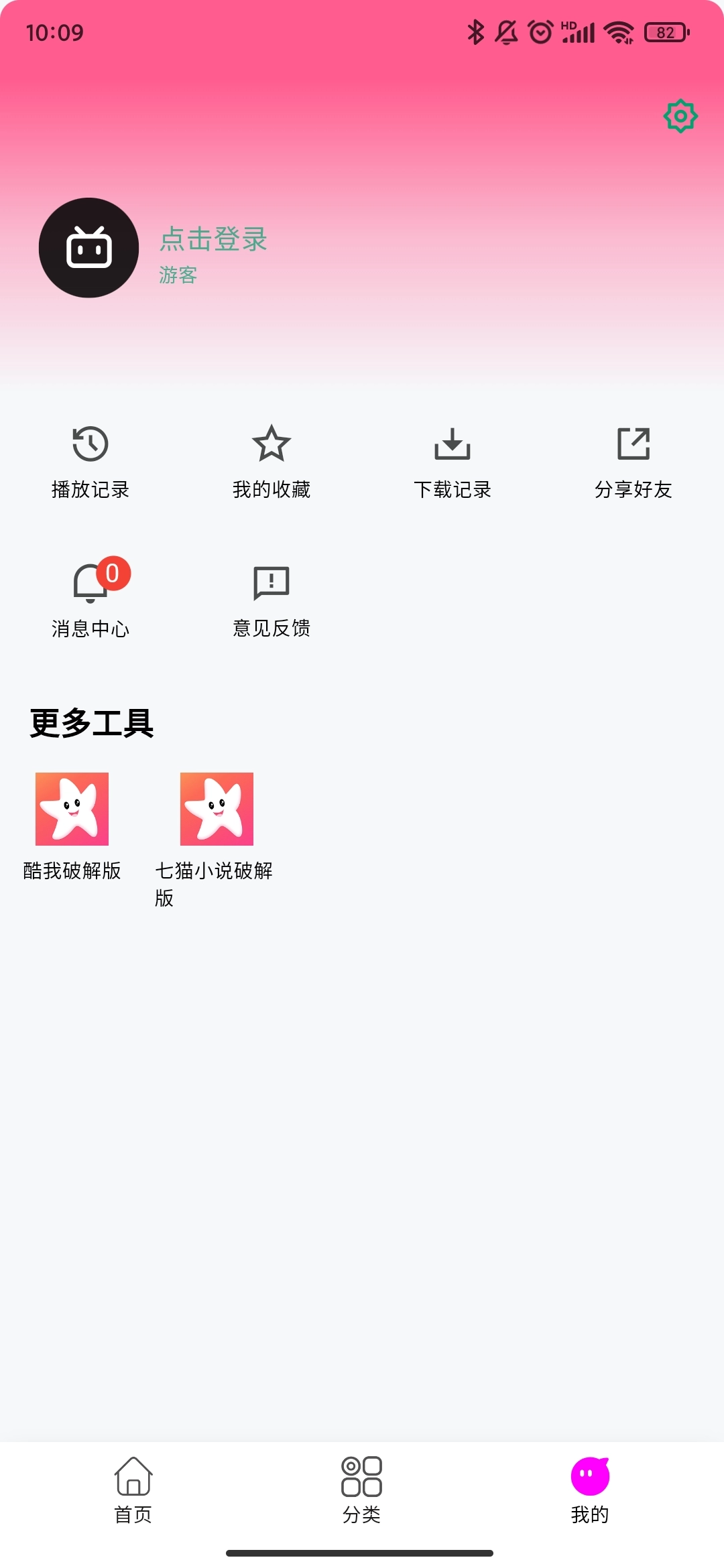724x1568 pixels.
Task: Tap the TV avatar profile picture
Action: 88,248
